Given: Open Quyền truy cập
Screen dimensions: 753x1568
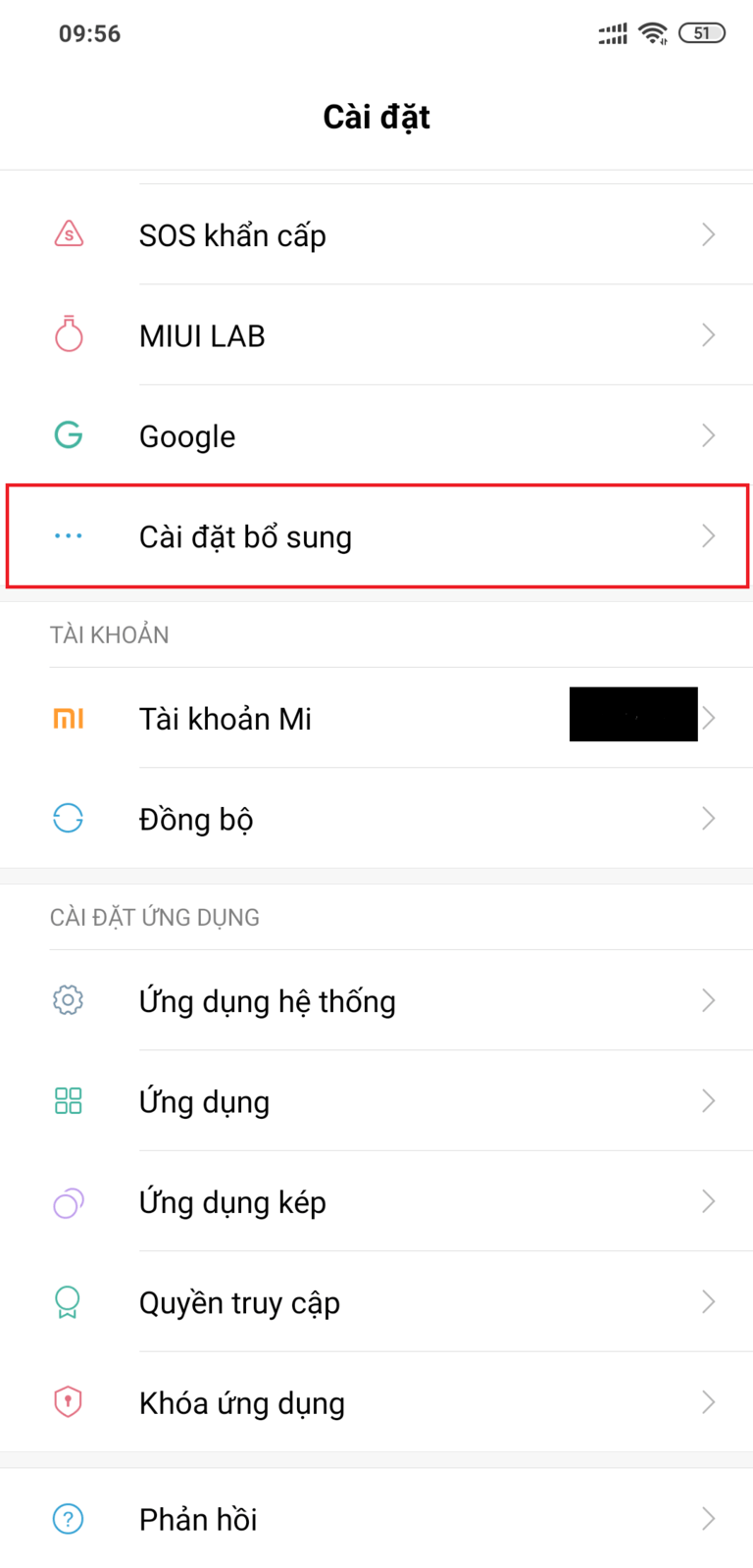Looking at the screenshot, I should point(376,1301).
